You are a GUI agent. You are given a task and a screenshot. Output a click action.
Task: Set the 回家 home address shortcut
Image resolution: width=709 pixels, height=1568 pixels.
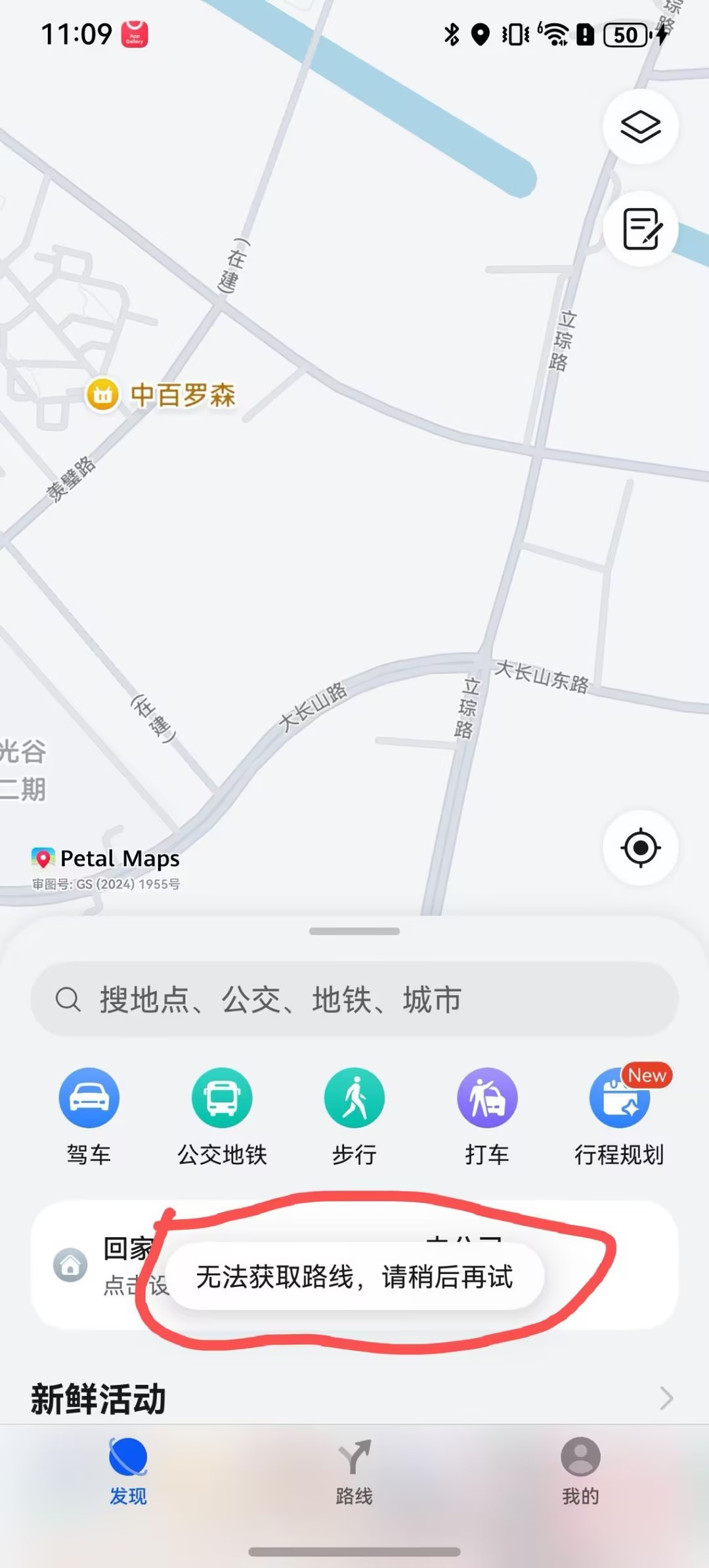105,1265
